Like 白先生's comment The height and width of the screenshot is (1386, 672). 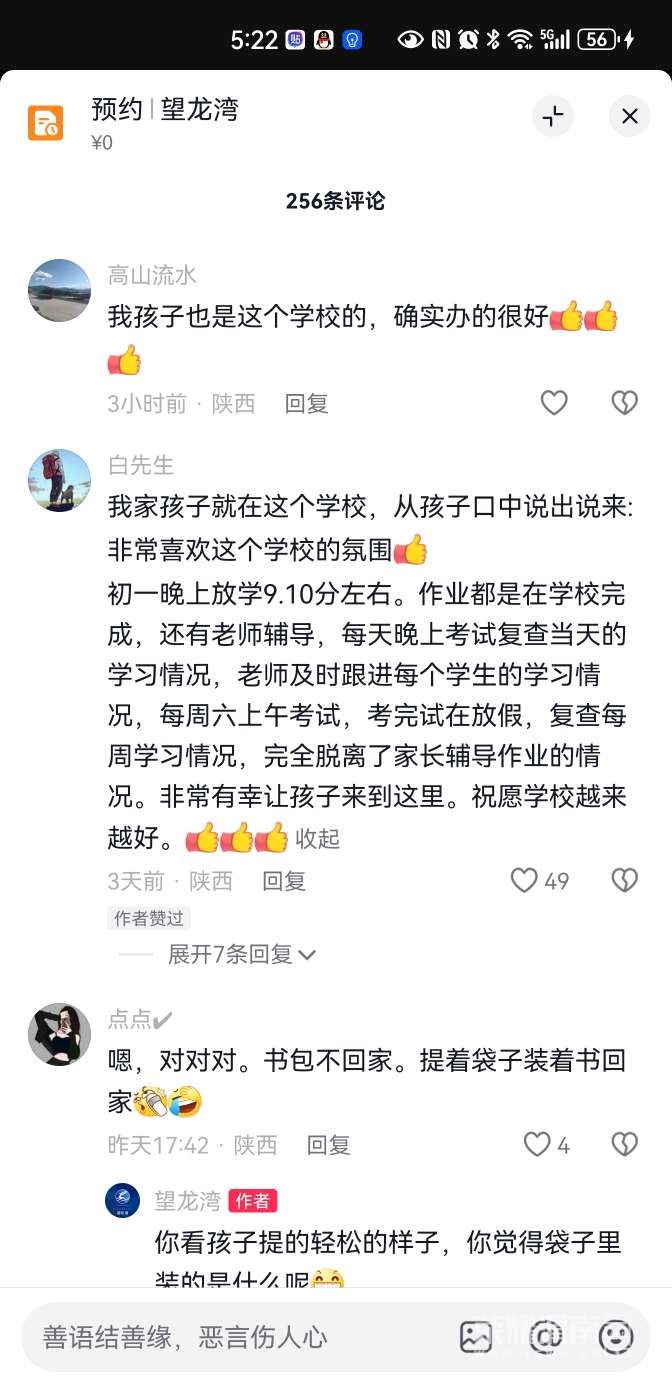tap(526, 880)
